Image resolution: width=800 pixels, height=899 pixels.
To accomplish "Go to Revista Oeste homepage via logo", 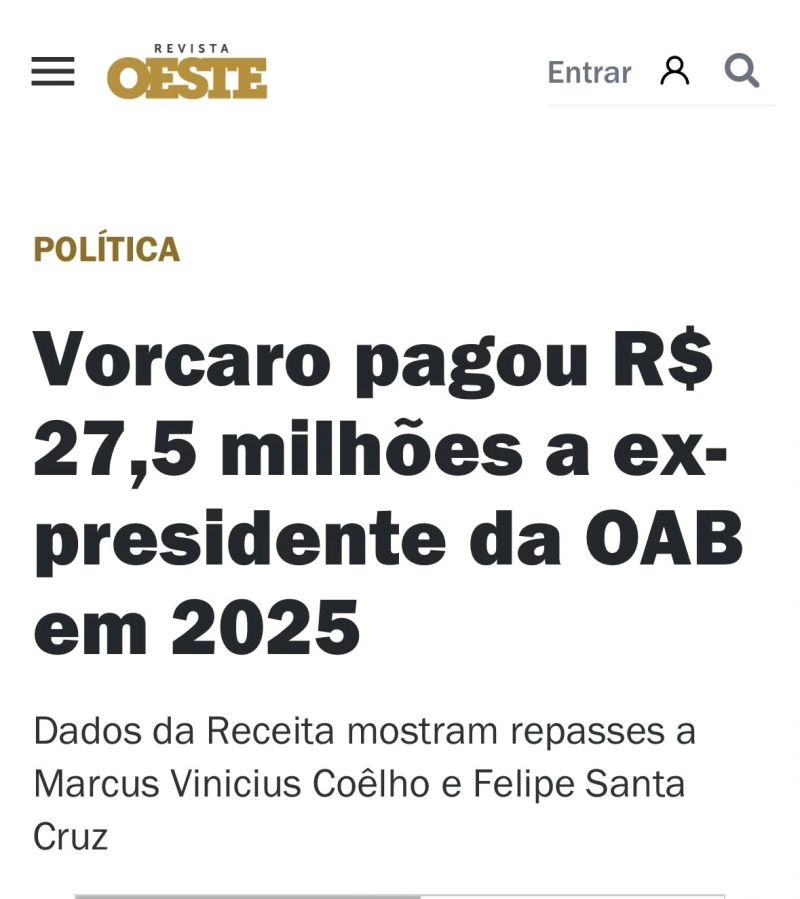I will [187, 74].
